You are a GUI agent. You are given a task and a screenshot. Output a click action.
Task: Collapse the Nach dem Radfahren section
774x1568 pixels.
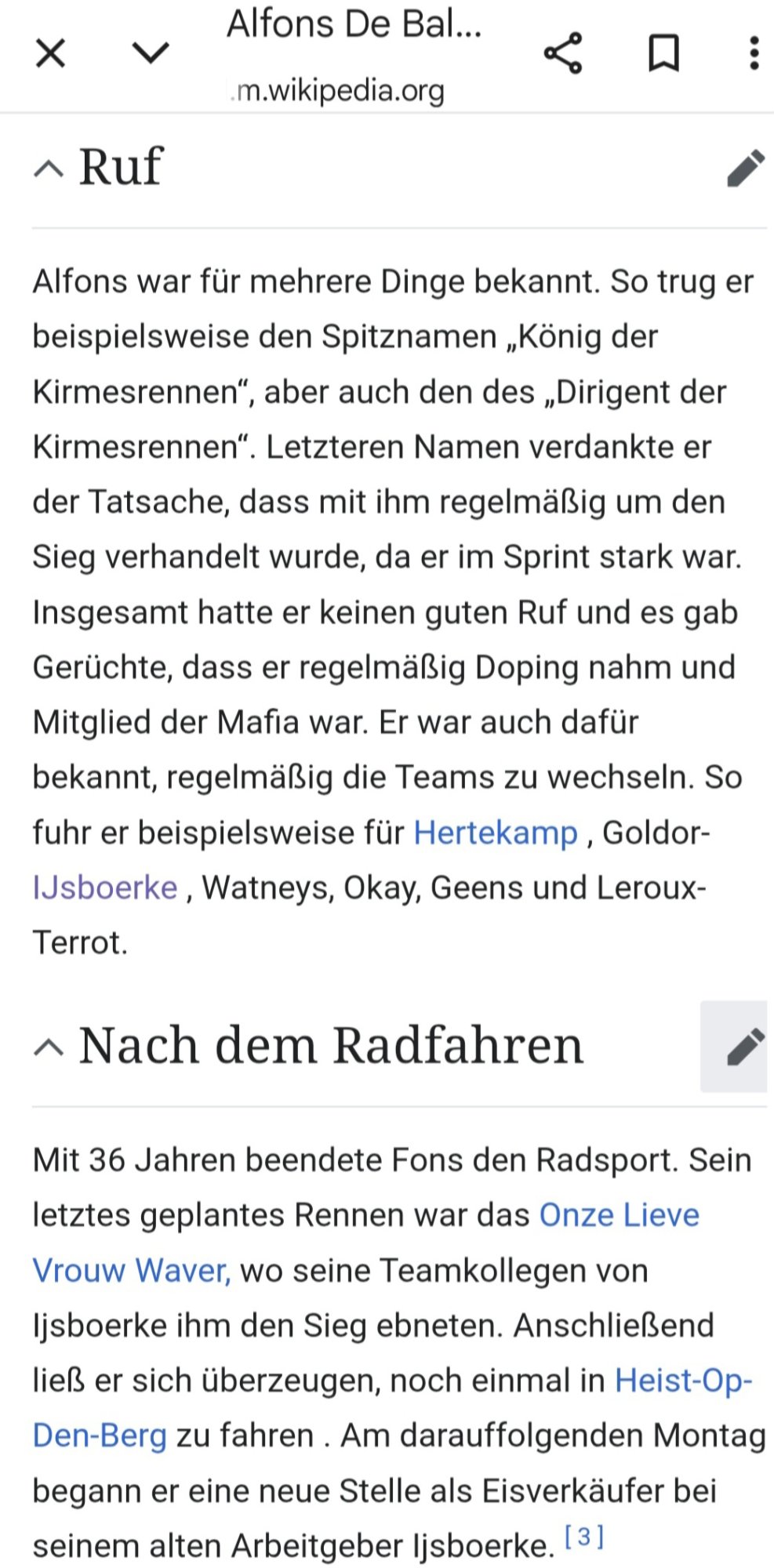click(49, 1047)
